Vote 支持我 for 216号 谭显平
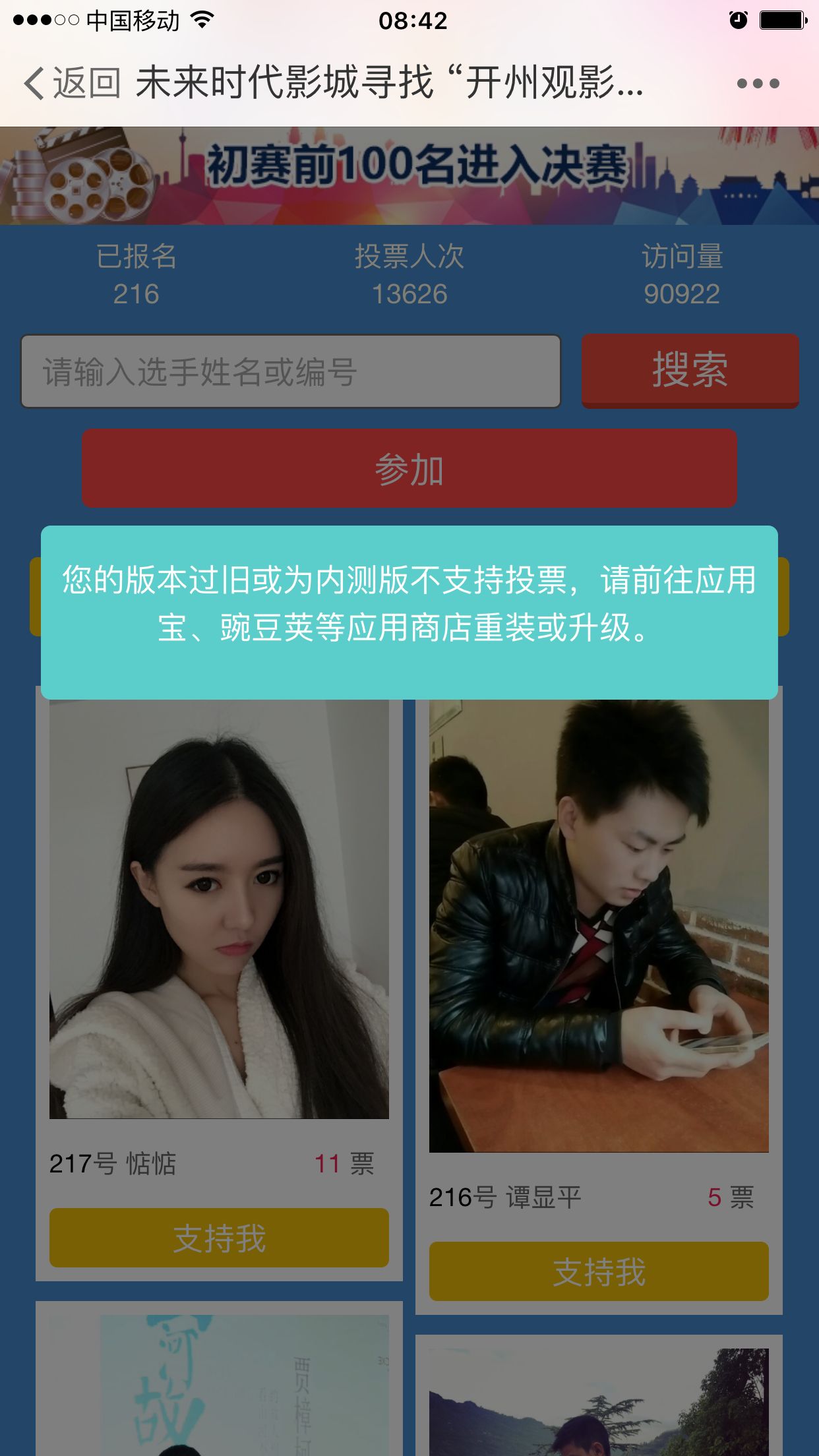 pos(599,1271)
